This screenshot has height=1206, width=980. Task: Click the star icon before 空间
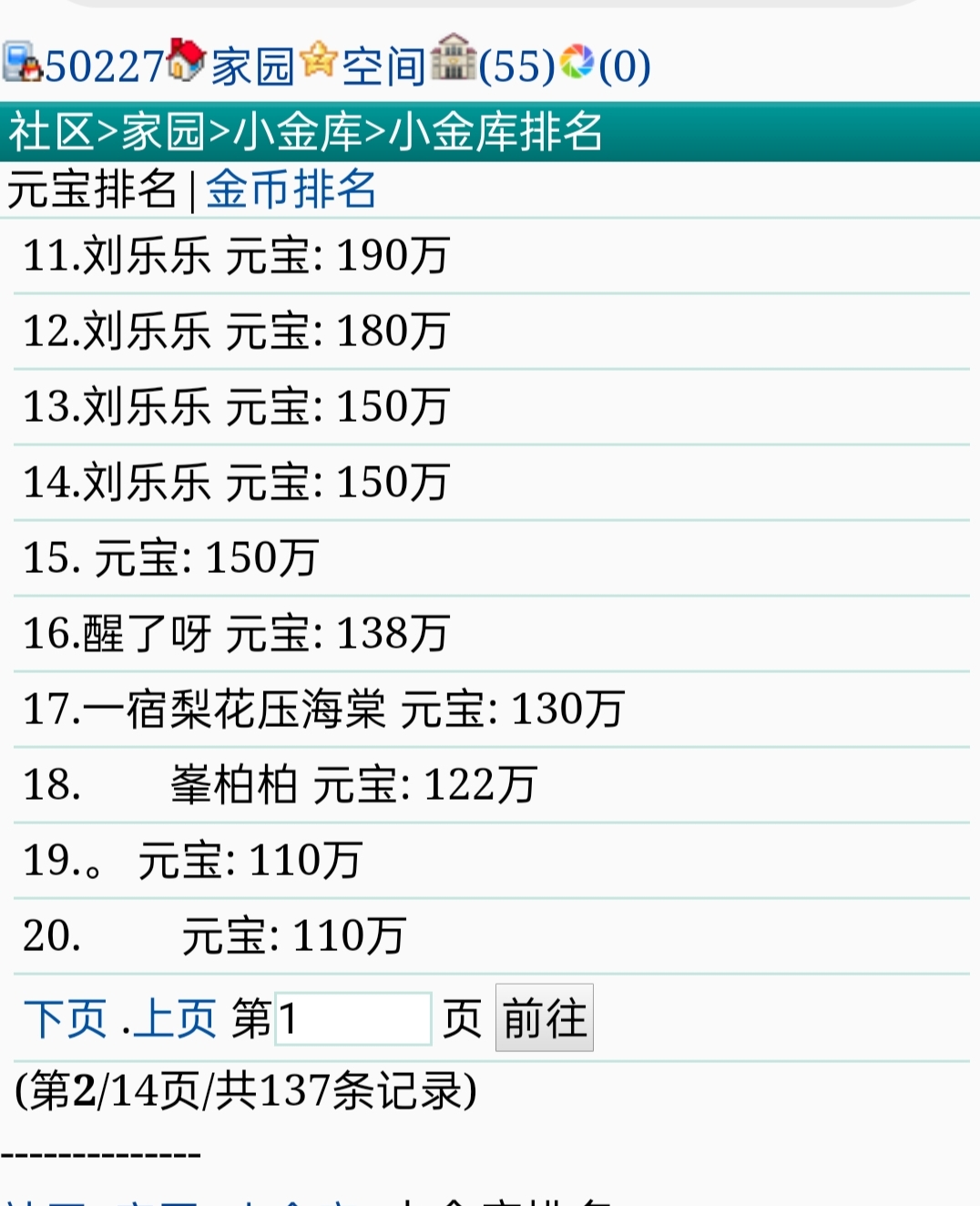pyautogui.click(x=319, y=60)
